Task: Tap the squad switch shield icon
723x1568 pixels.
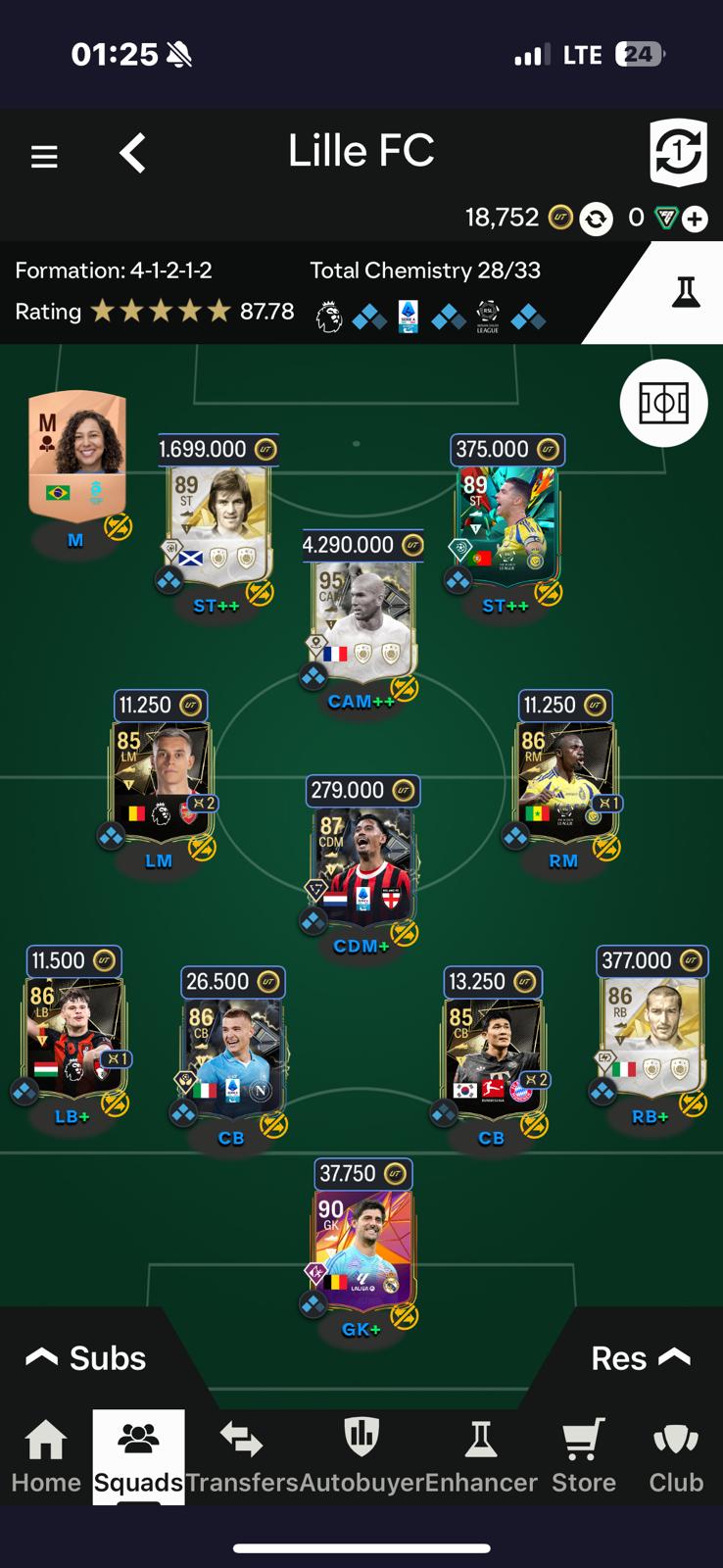Action: (x=678, y=153)
